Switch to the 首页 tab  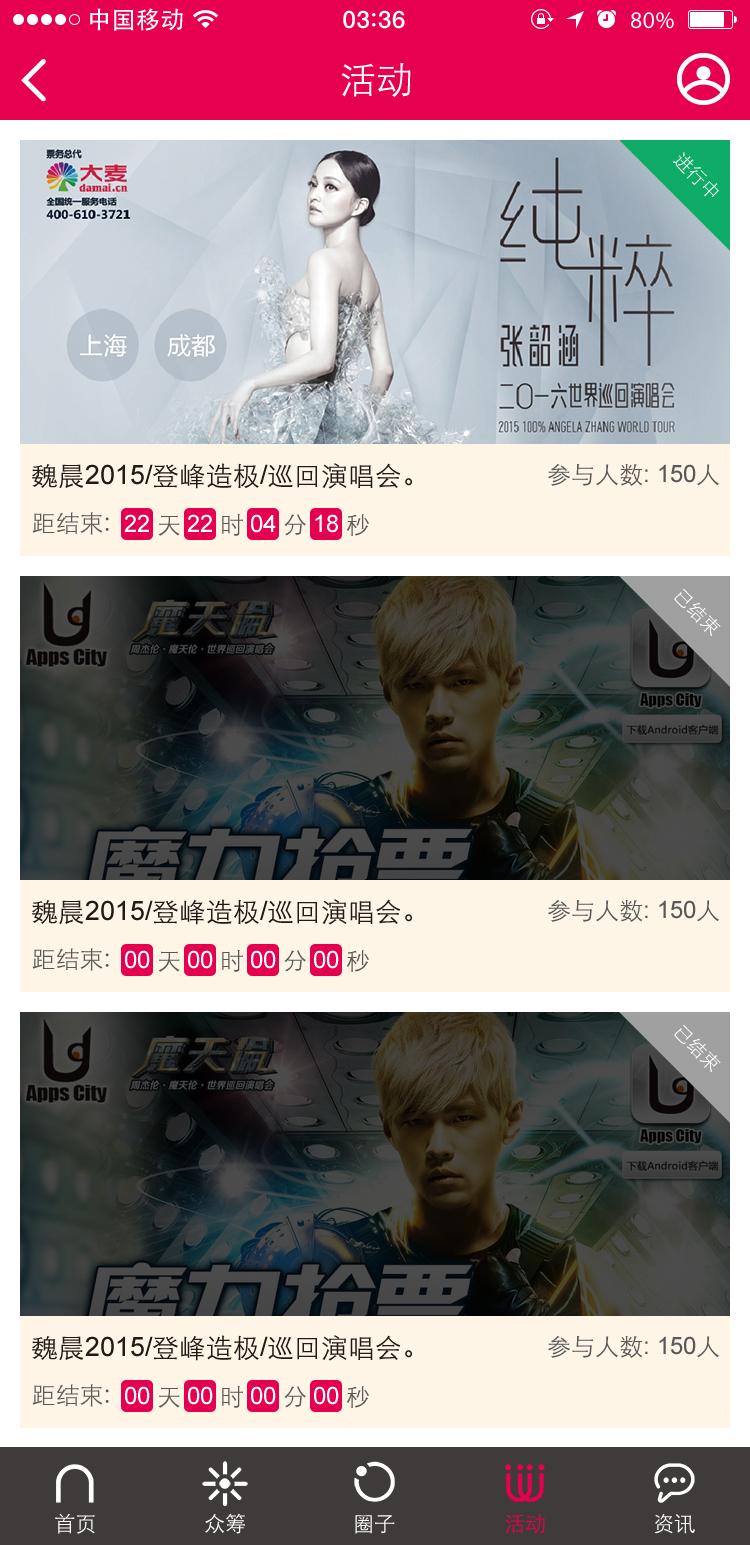point(75,1497)
